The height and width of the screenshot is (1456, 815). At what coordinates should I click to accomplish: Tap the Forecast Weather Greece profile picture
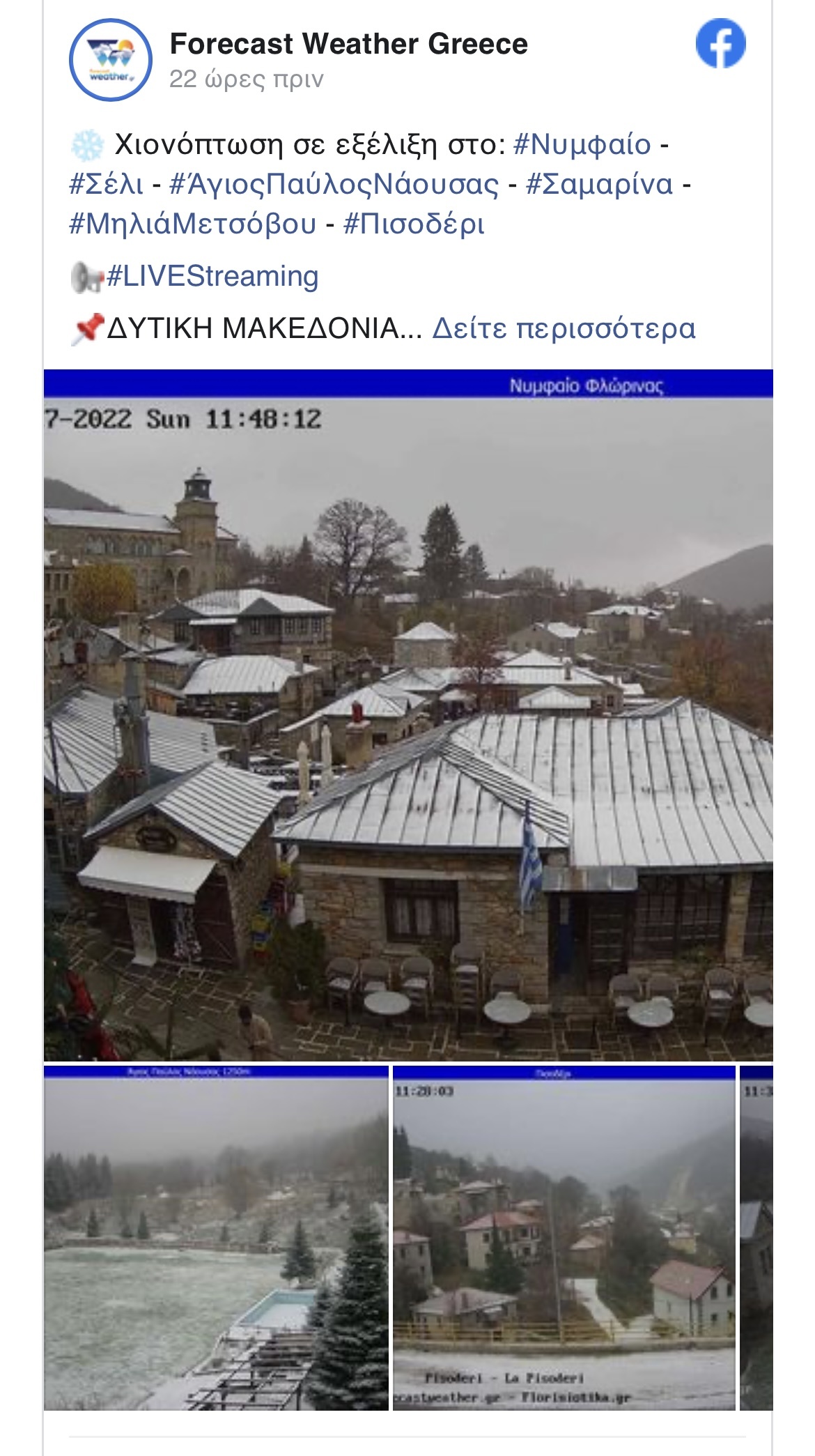(x=110, y=60)
